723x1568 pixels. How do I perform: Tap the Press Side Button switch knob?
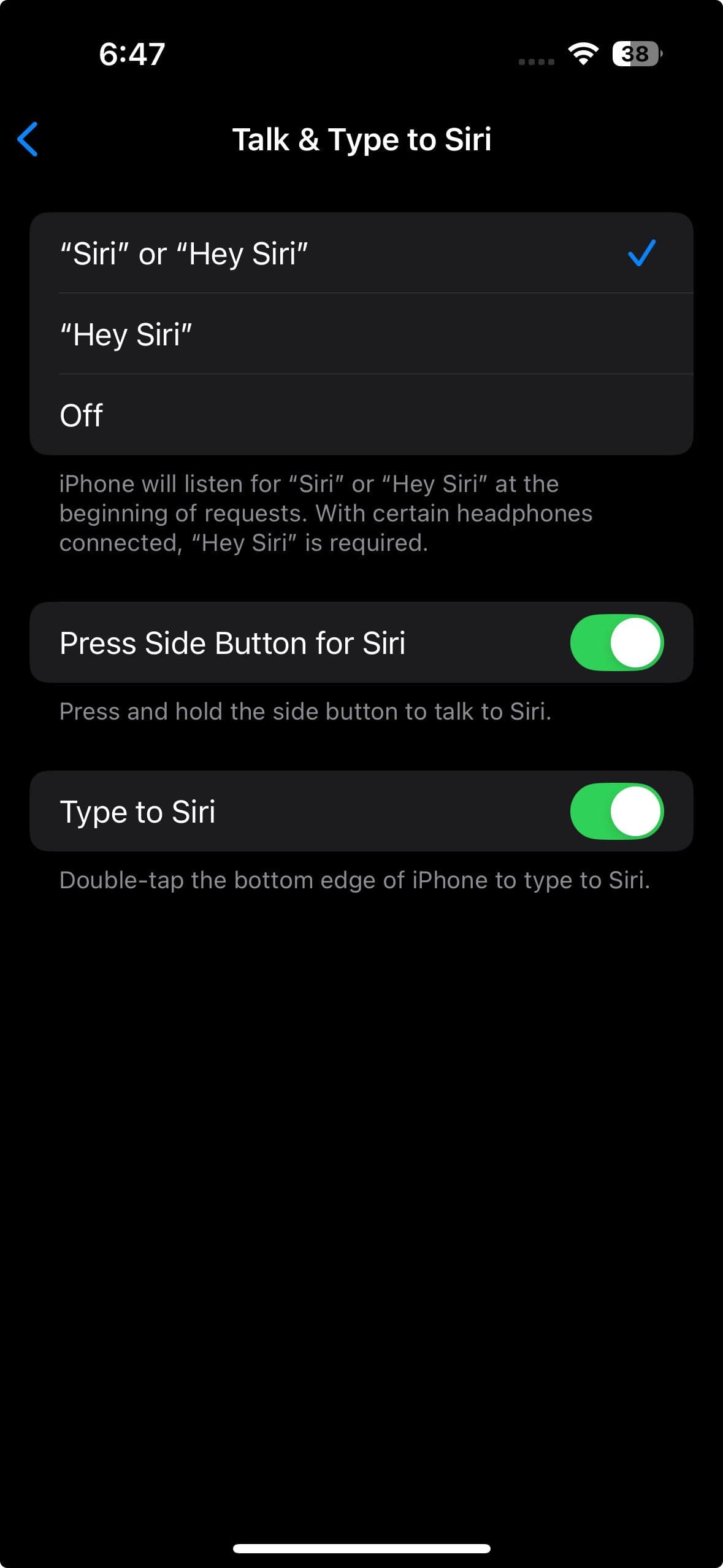tap(635, 642)
